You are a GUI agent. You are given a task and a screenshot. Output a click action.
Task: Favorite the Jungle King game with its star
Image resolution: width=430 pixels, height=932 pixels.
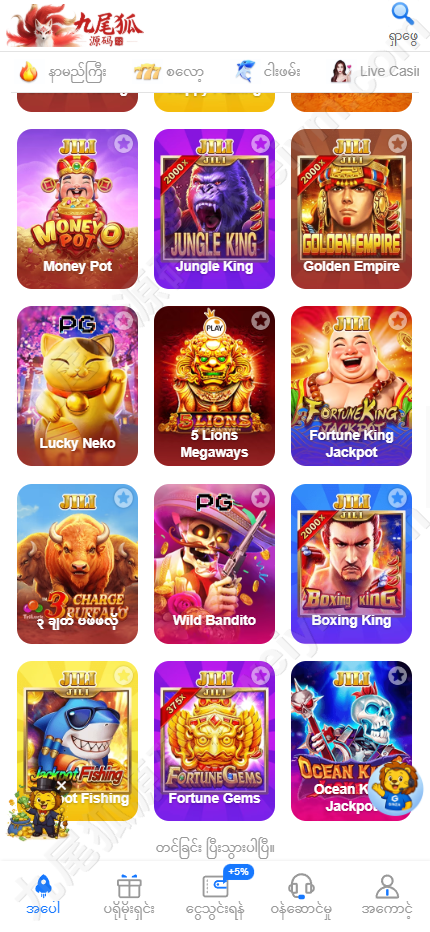pyautogui.click(x=260, y=143)
